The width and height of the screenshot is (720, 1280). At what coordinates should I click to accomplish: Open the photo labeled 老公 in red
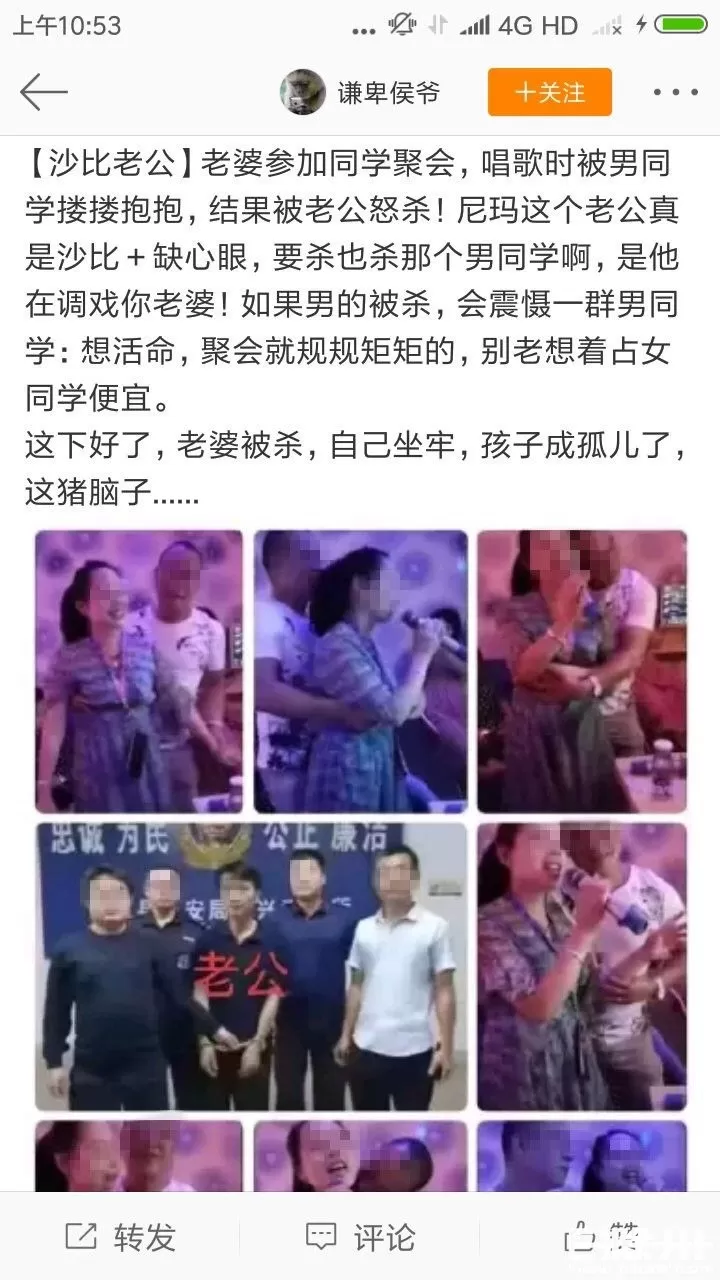pyautogui.click(x=250, y=965)
